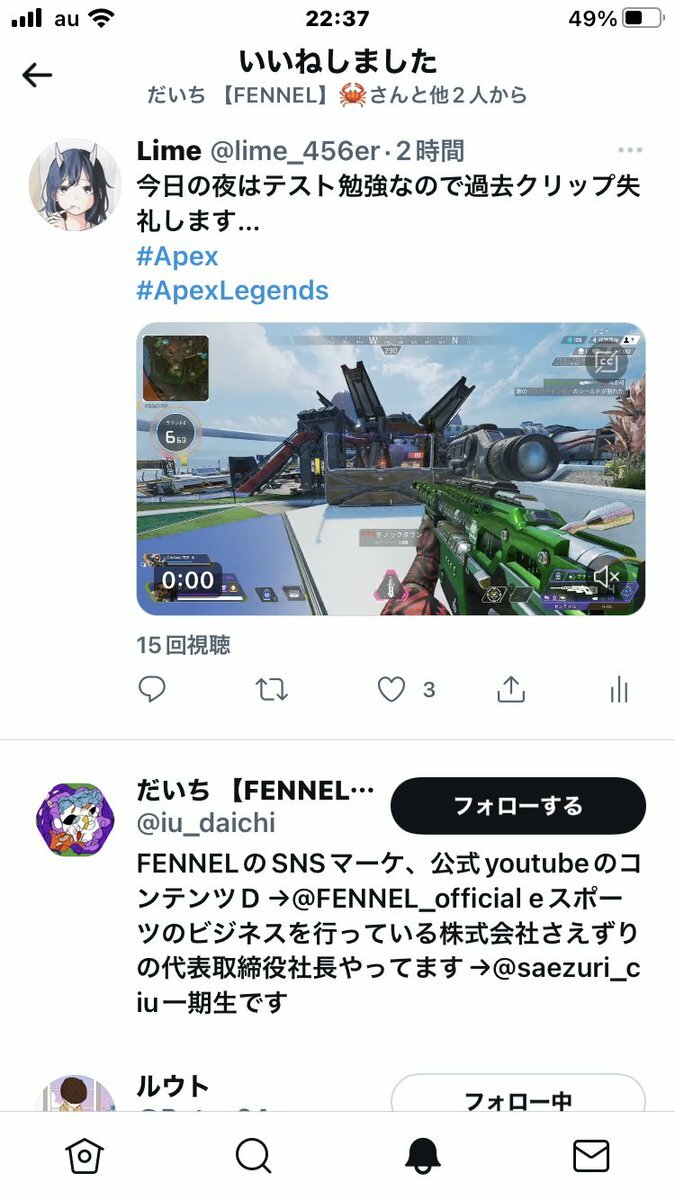Share Lime's tweet
Screen dimensions: 675x1200
pyautogui.click(x=510, y=689)
